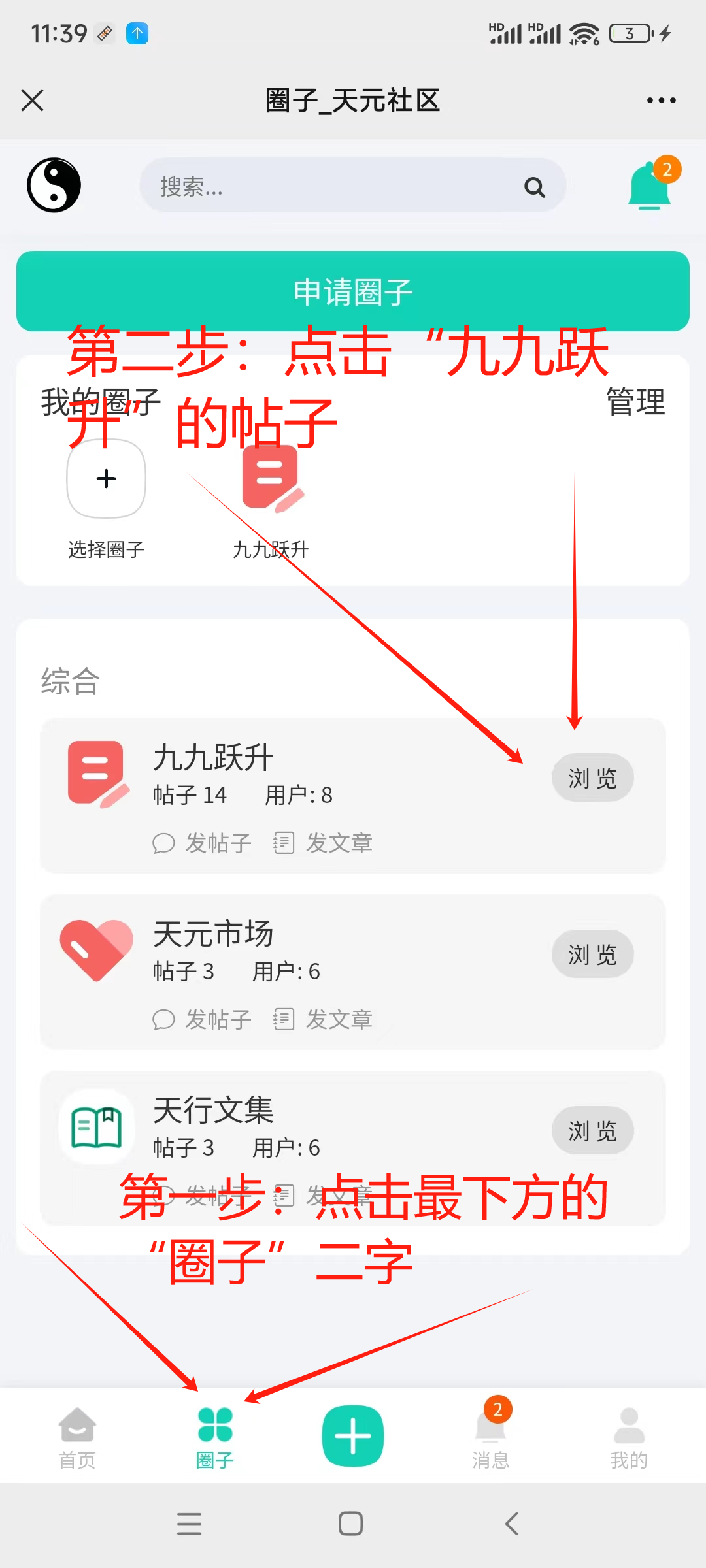
Task: Open the notifications bell
Action: click(650, 187)
